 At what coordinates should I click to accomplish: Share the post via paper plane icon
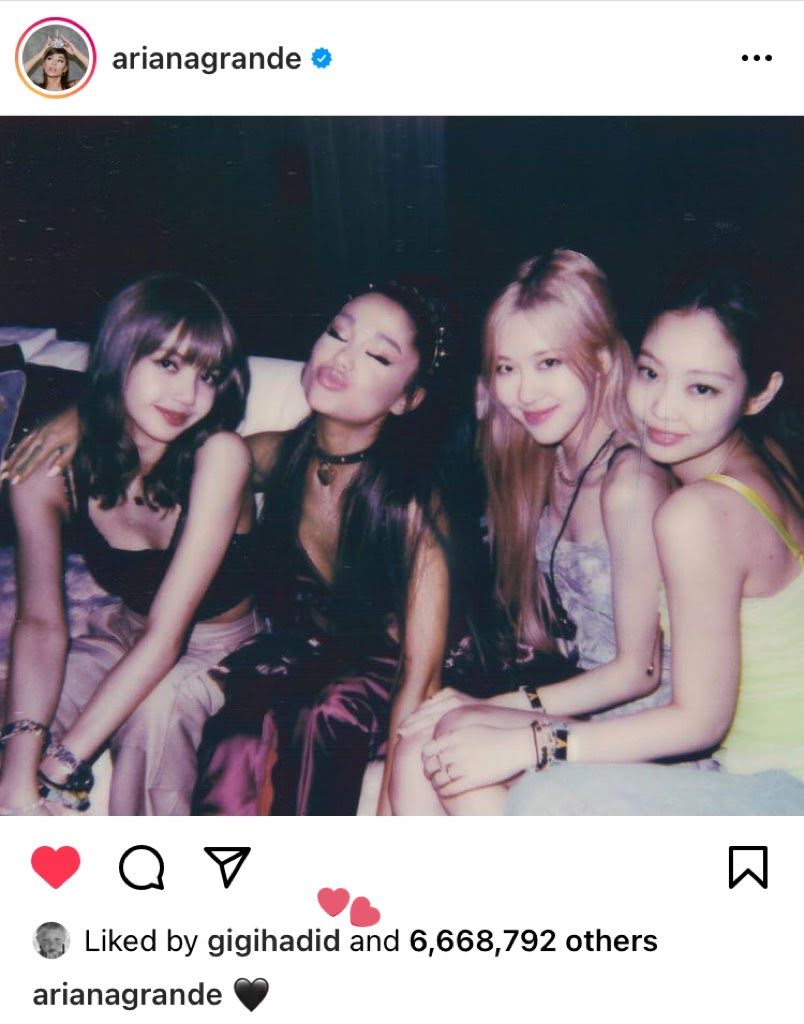click(227, 867)
